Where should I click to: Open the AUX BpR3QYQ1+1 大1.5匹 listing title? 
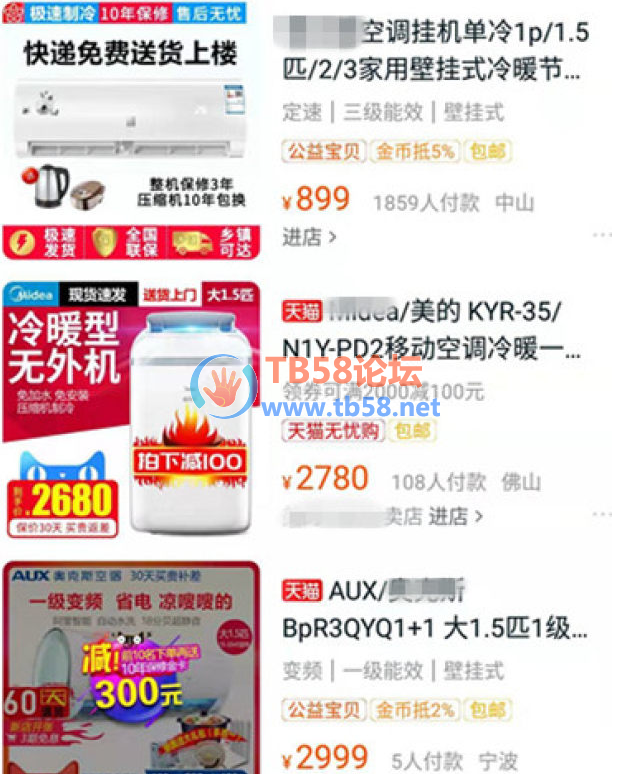coord(435,610)
